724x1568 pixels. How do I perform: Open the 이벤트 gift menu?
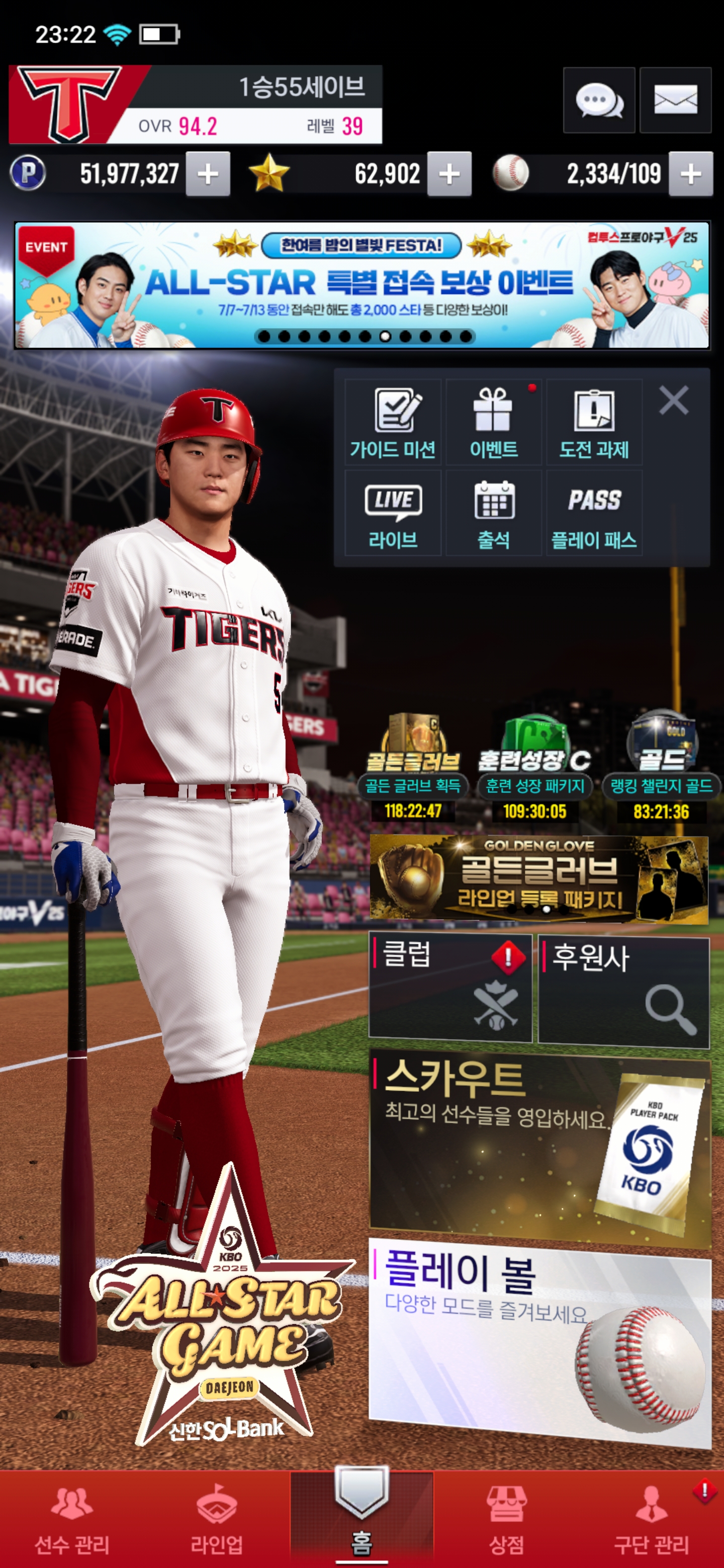point(493,423)
